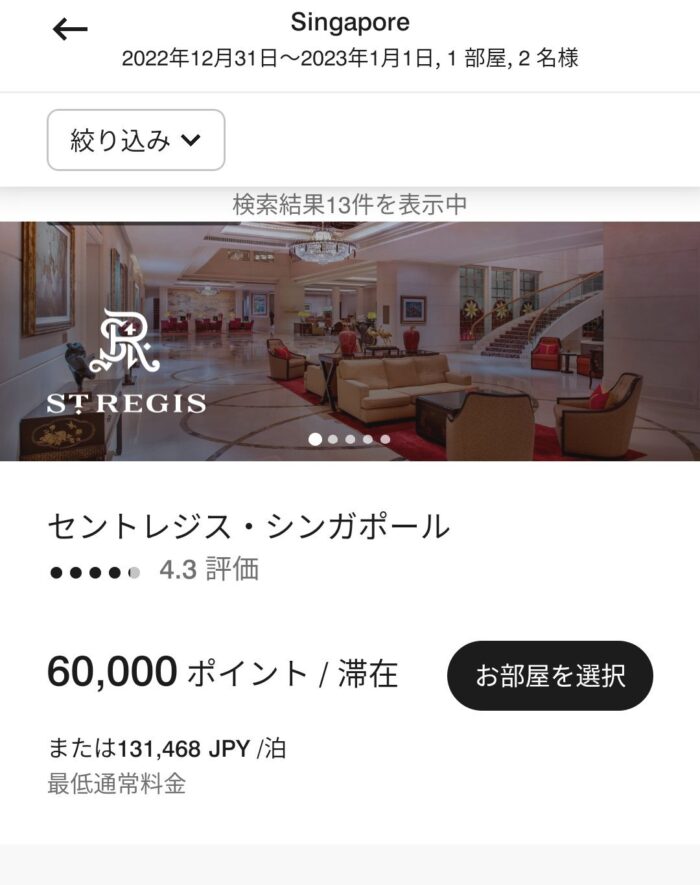Go back using the arrow icon
The image size is (700, 885).
[x=70, y=30]
